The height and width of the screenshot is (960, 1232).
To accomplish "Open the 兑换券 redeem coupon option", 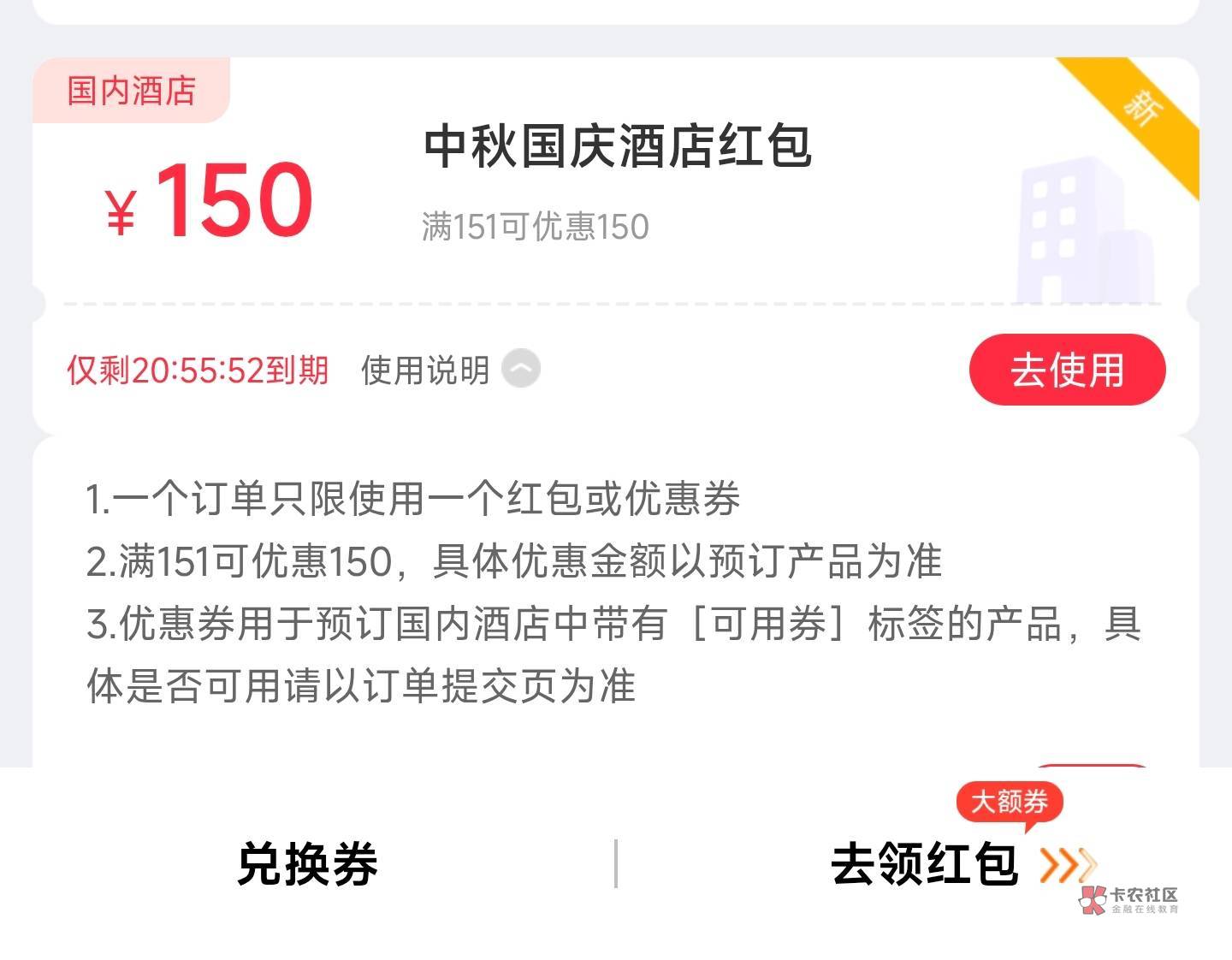I will pyautogui.click(x=307, y=863).
